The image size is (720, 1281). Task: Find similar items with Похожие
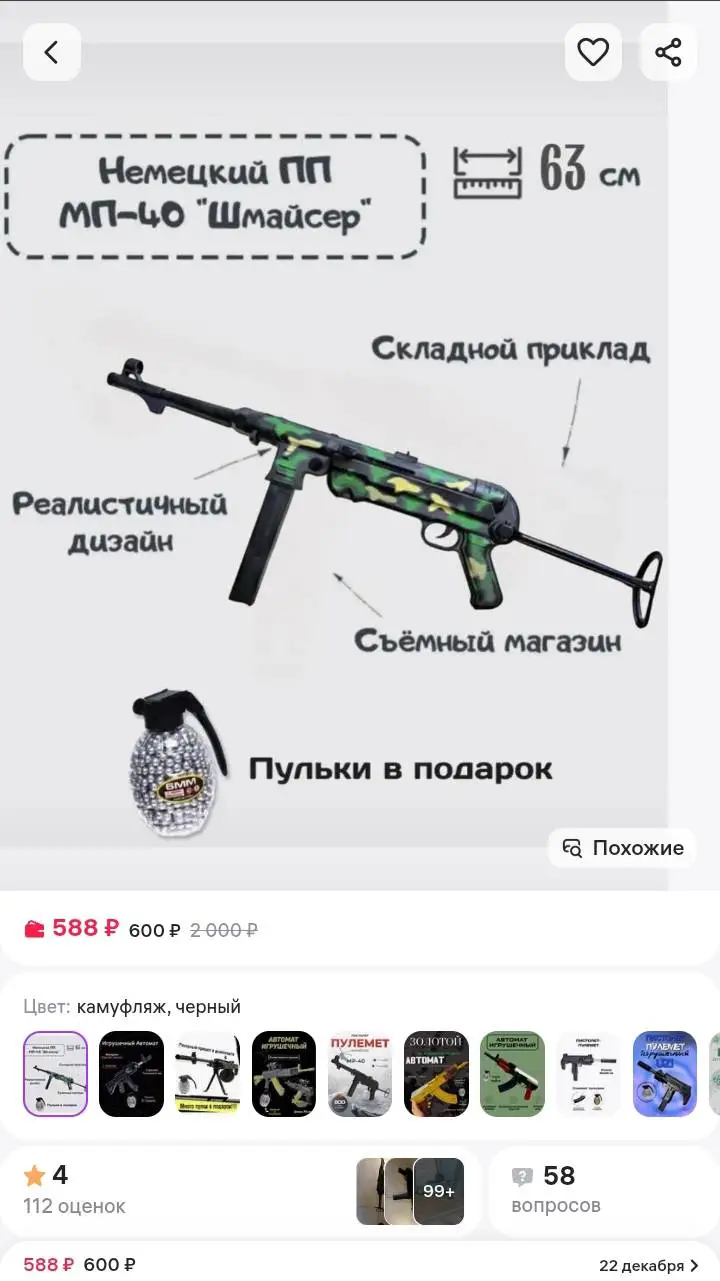click(622, 848)
